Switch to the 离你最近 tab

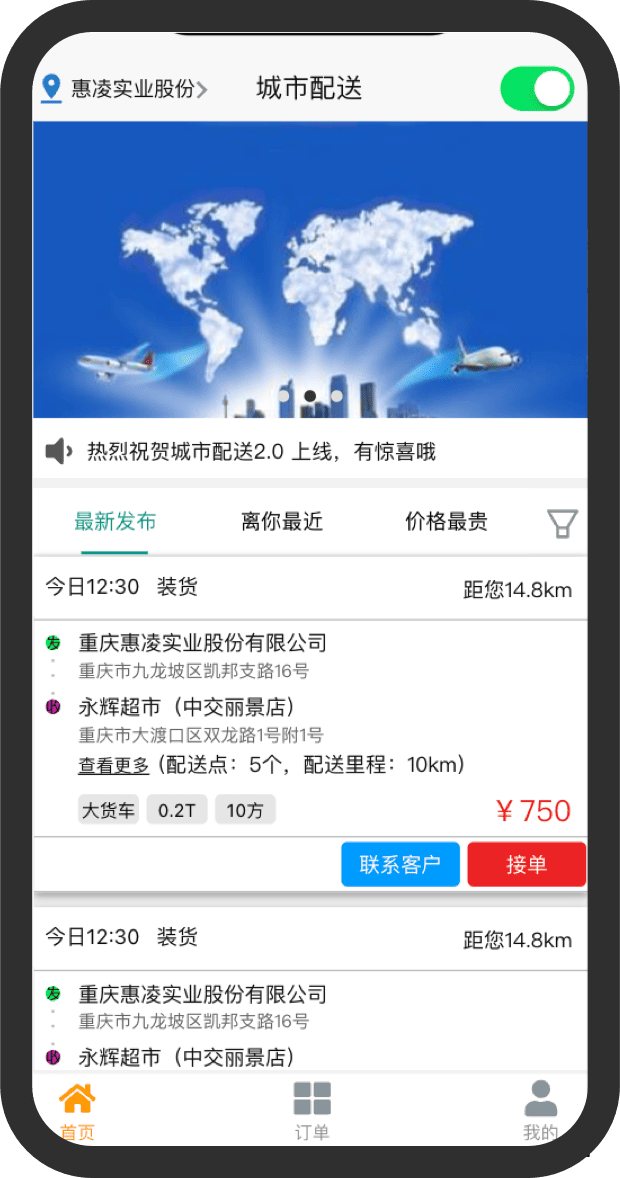tap(282, 521)
